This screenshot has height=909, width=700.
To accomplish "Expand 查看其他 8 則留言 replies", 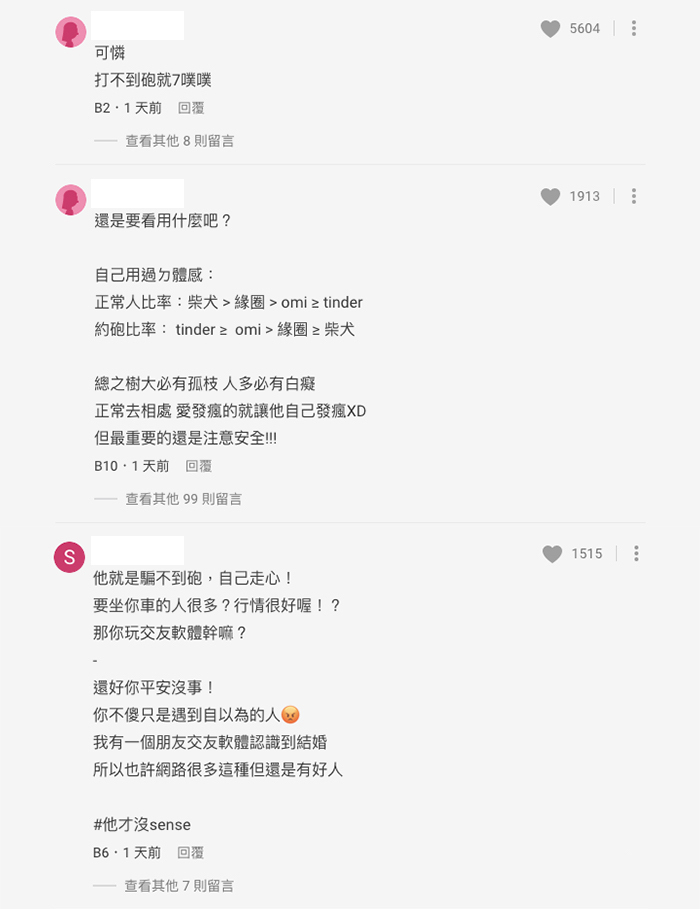I will [x=179, y=141].
